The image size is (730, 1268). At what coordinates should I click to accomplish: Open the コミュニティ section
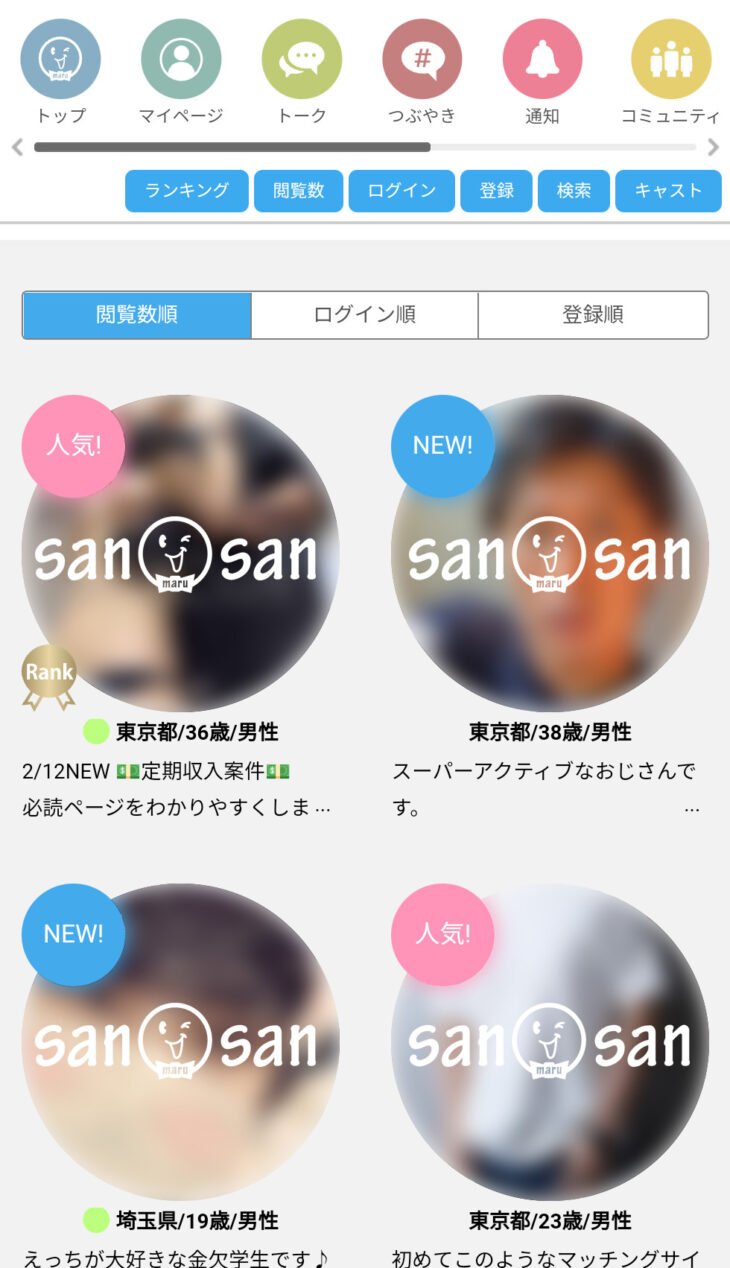[x=670, y=60]
